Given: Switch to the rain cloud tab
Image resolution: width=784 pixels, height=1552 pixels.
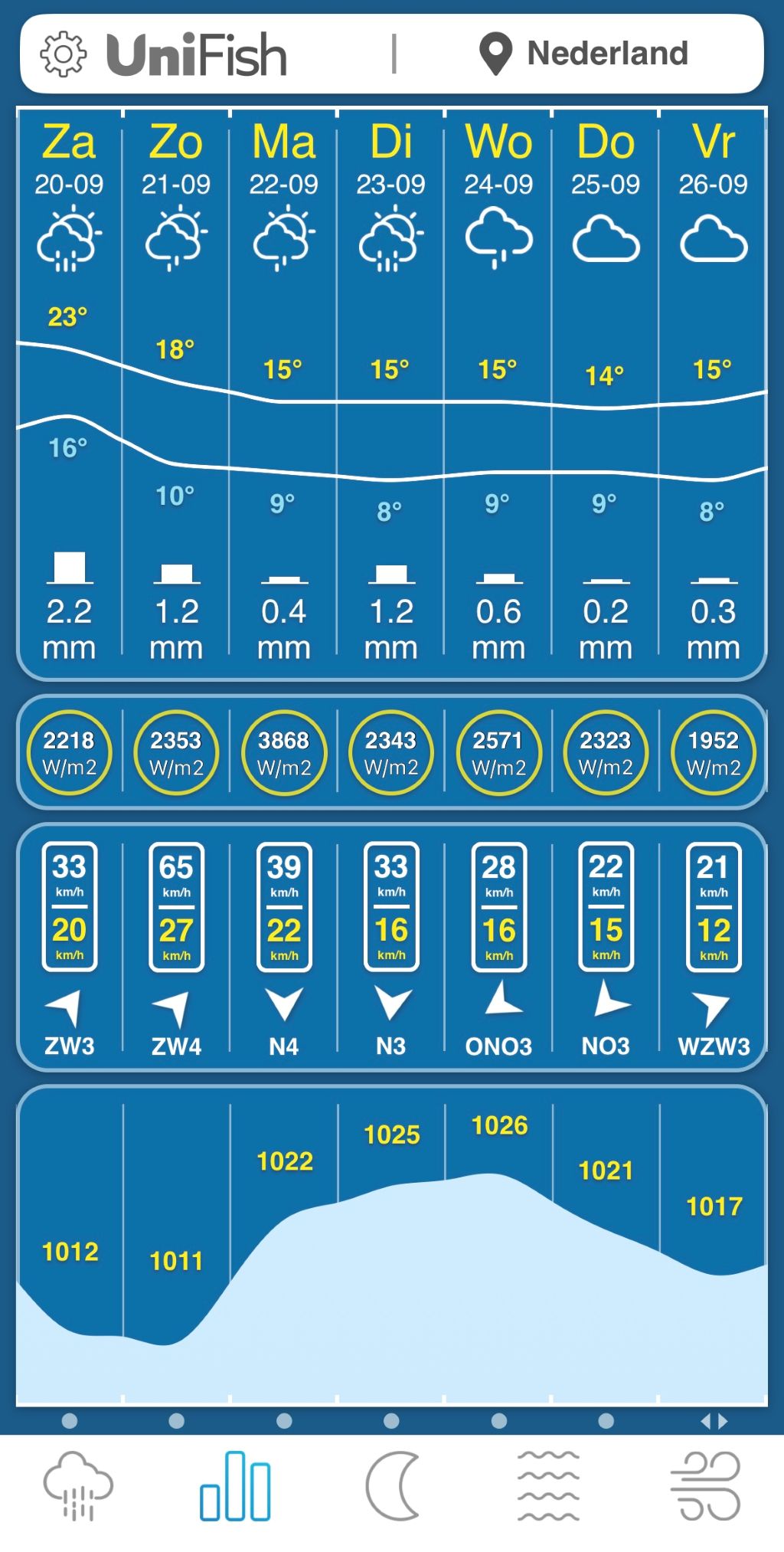Looking at the screenshot, I should click(78, 1485).
